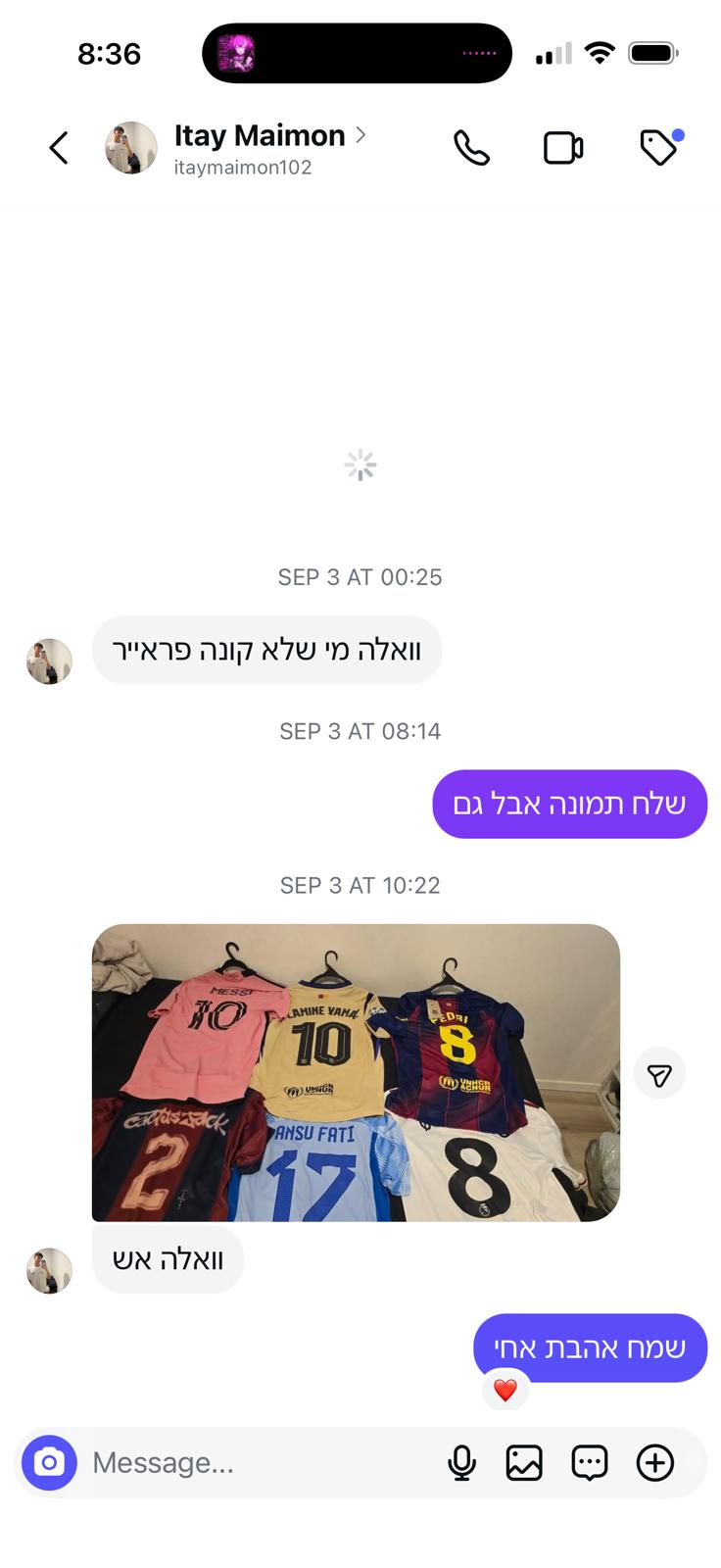The height and width of the screenshot is (1568, 721).
Task: Open the shared jerseys photo
Action: click(x=356, y=1072)
